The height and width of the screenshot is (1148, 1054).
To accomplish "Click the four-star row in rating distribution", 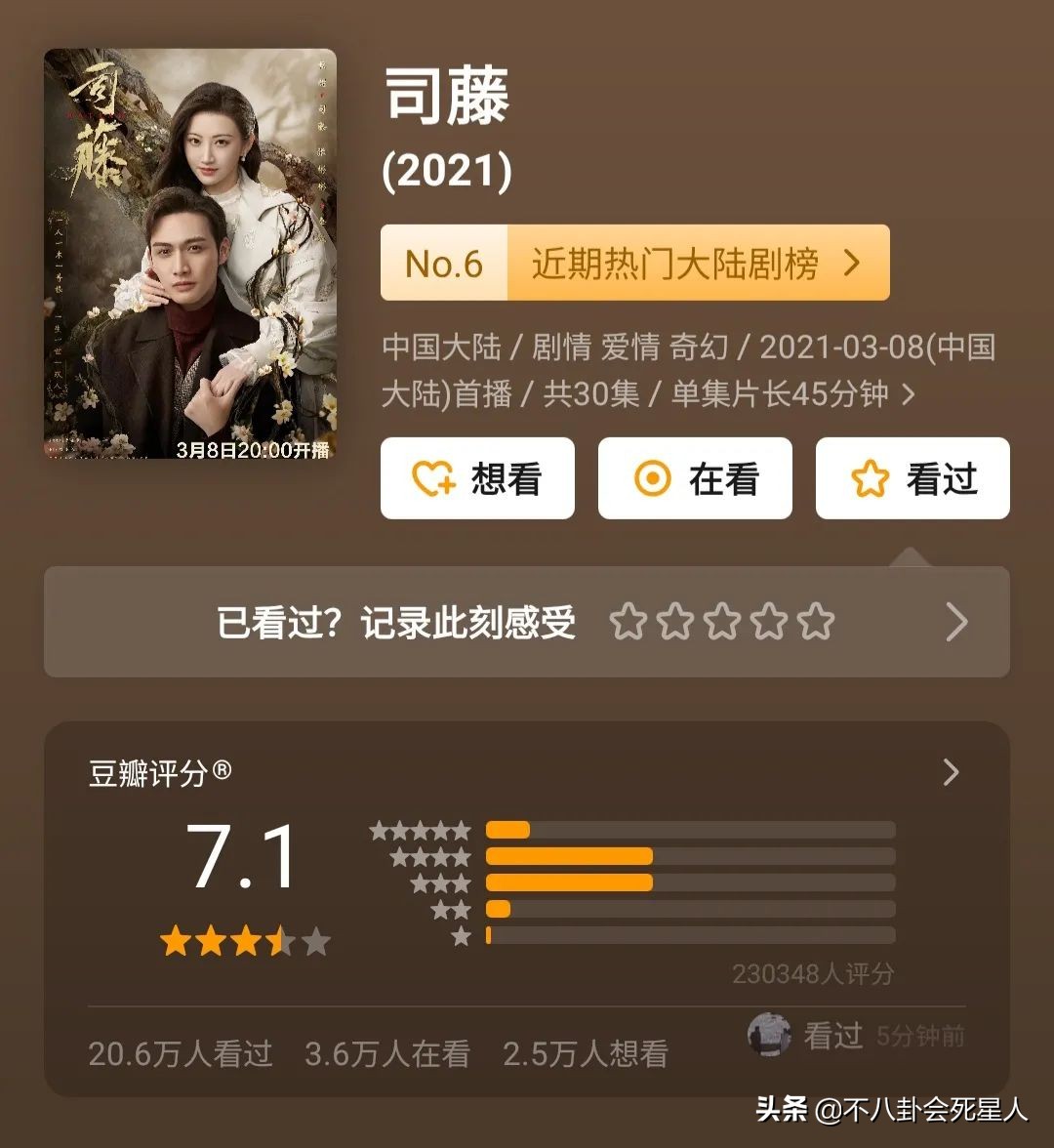I will tap(683, 856).
